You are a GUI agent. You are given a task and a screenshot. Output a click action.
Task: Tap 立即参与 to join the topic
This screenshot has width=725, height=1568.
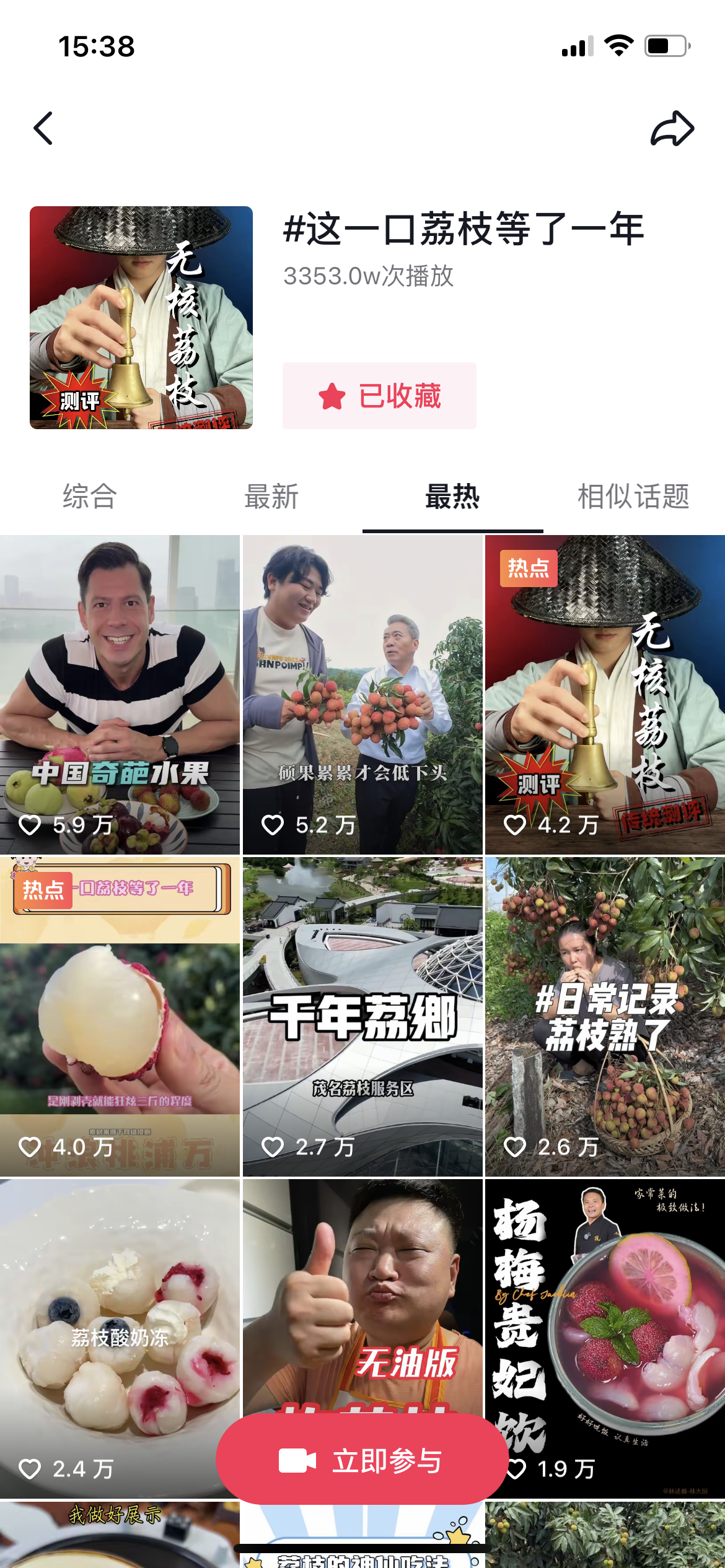[x=362, y=1460]
